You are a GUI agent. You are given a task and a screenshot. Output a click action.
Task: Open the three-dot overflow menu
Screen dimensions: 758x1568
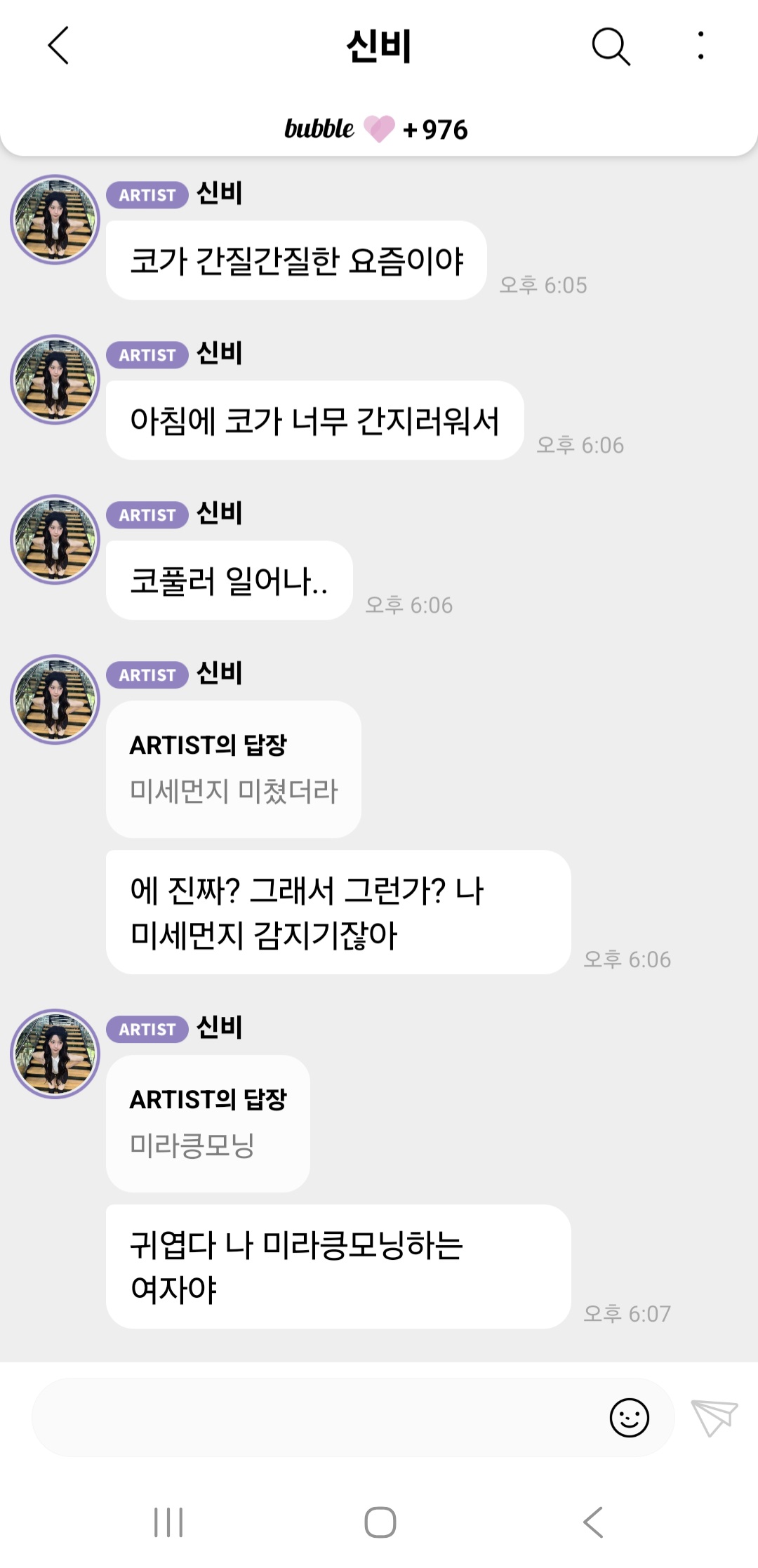[x=700, y=46]
